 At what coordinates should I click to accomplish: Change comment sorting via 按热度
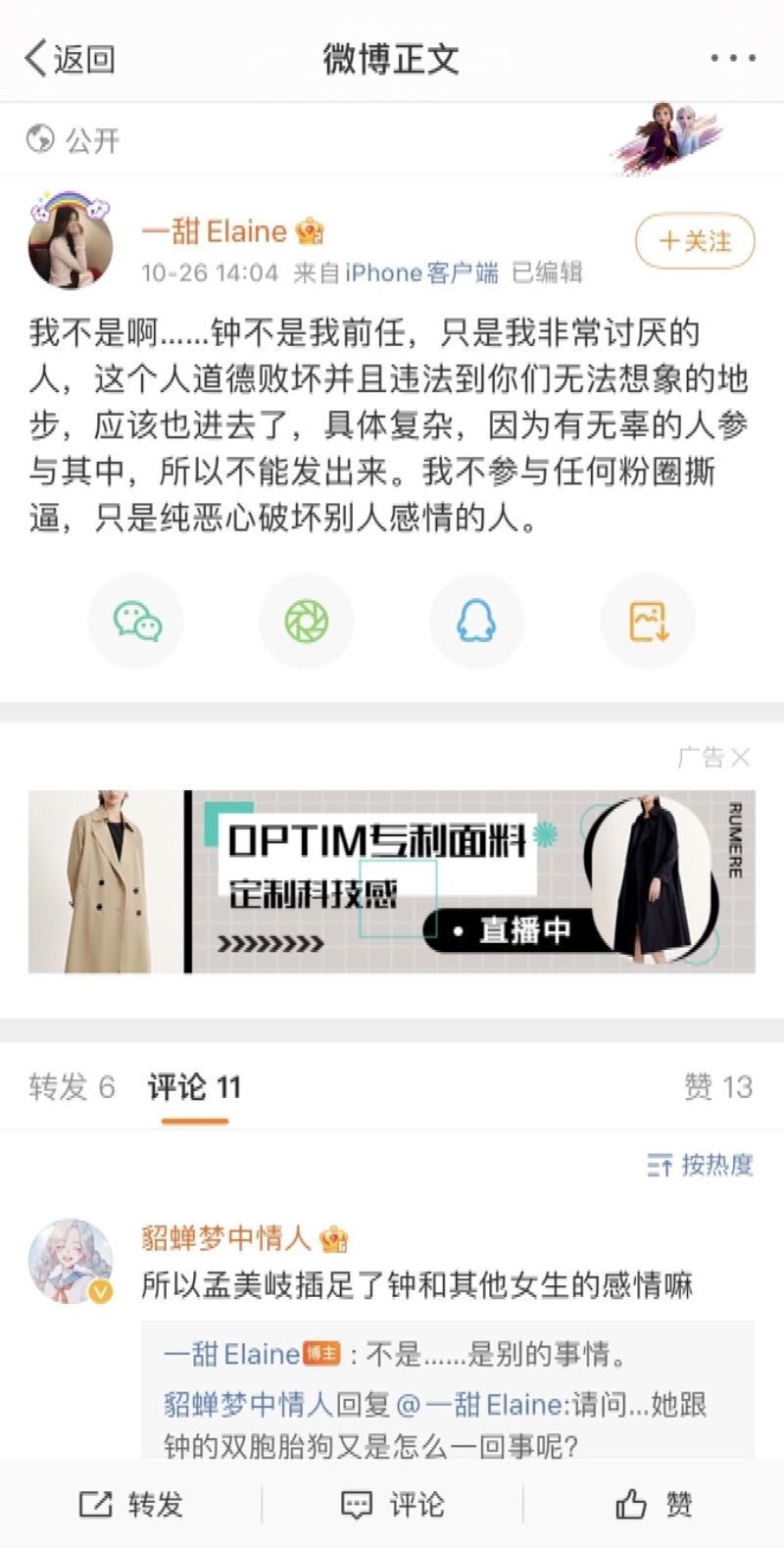700,1165
